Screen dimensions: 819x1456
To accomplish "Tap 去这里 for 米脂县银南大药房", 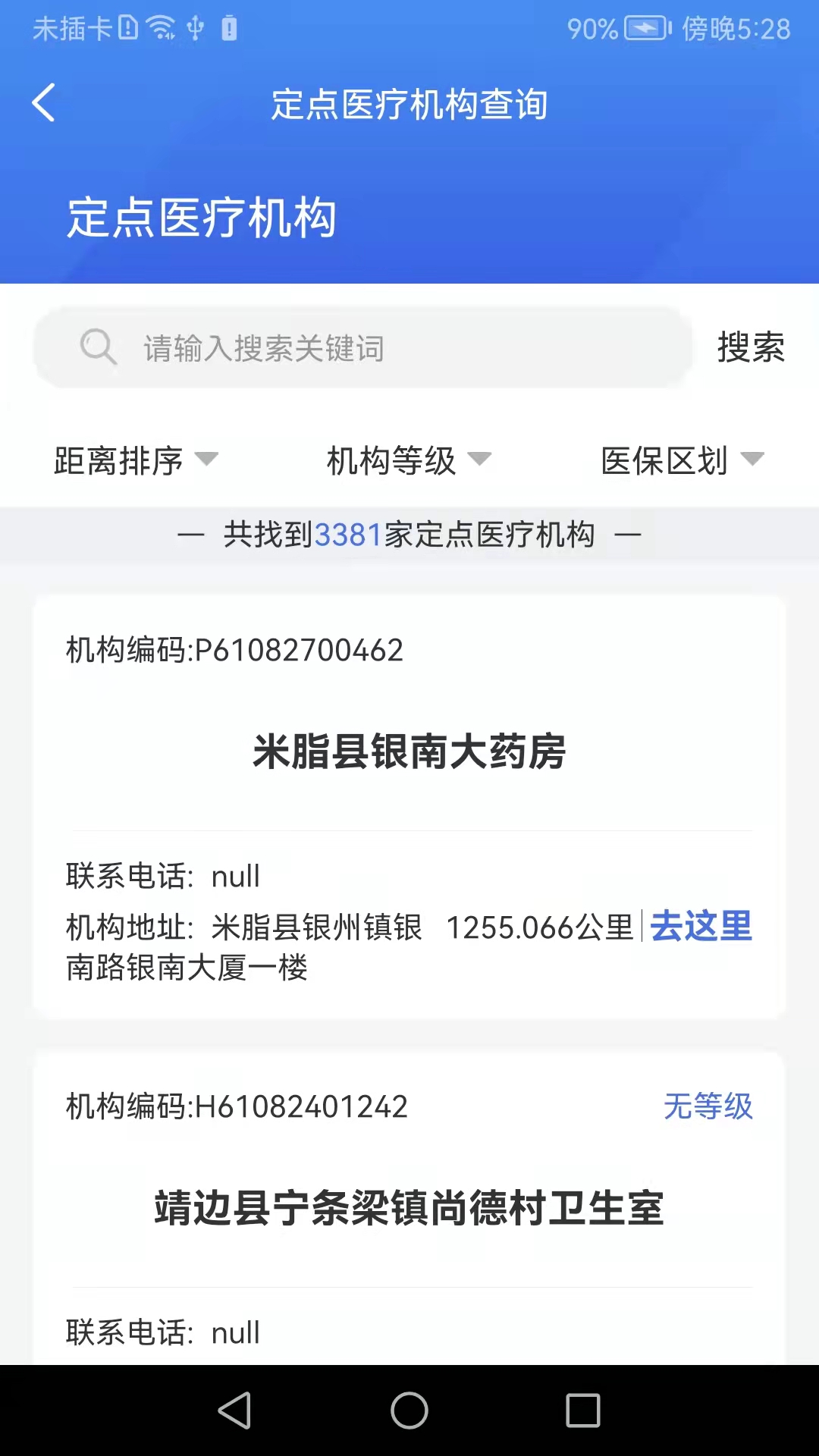I will pos(699,927).
